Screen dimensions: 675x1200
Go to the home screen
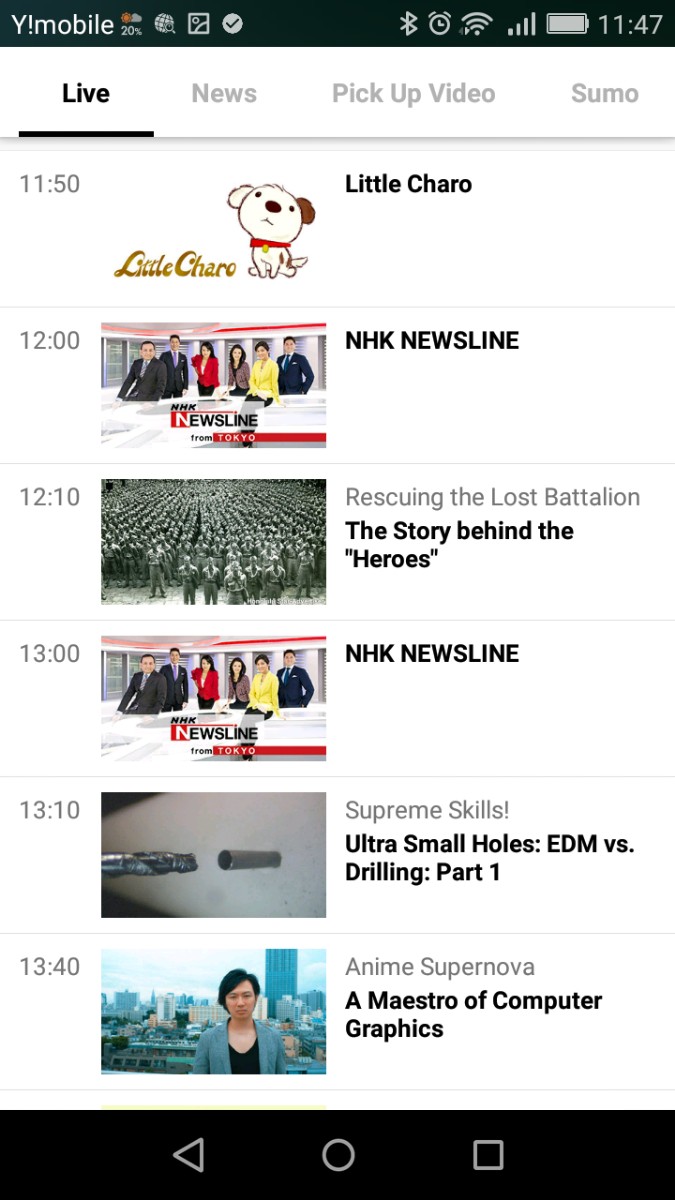338,1155
